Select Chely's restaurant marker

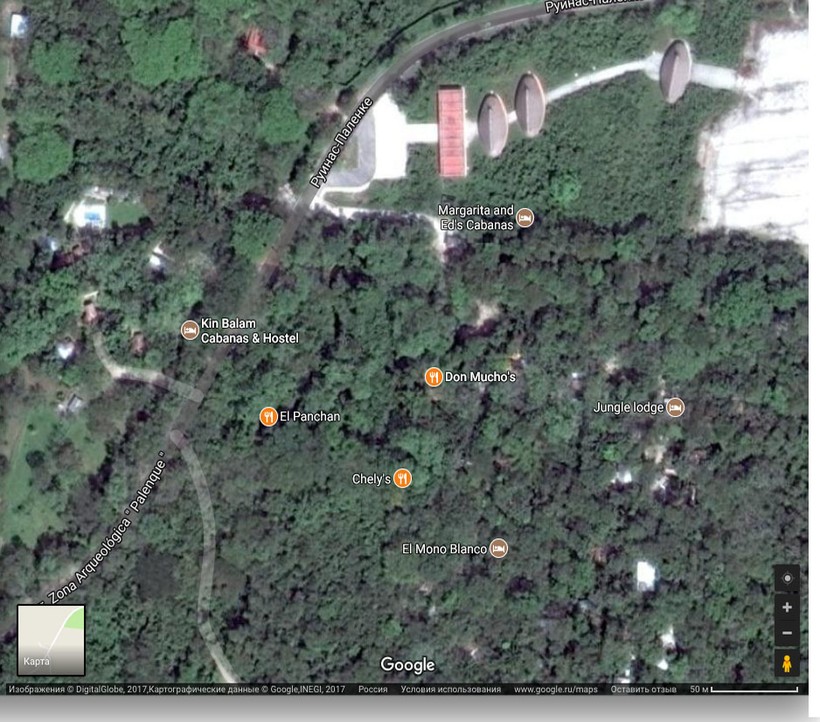pyautogui.click(x=402, y=479)
